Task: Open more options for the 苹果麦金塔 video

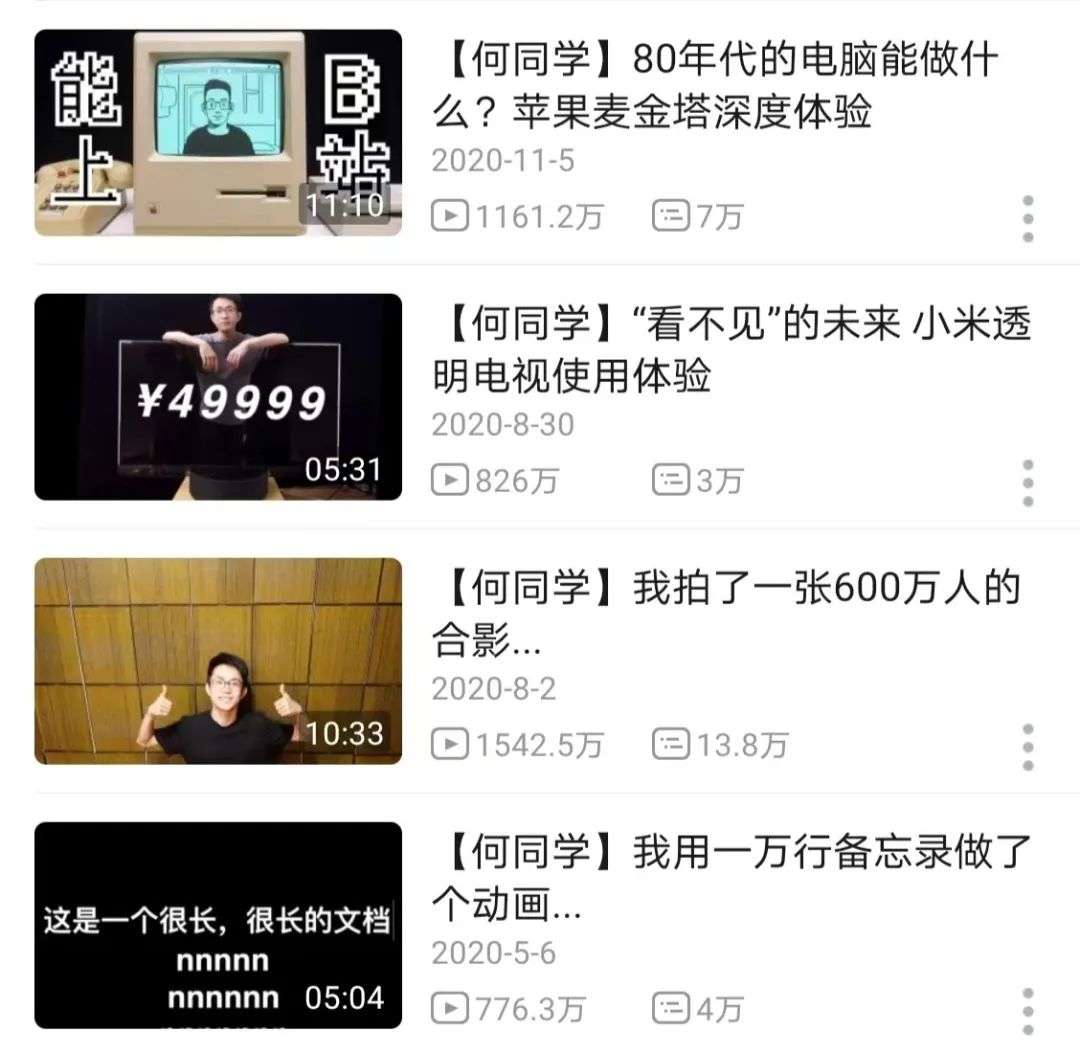Action: pos(1027,219)
